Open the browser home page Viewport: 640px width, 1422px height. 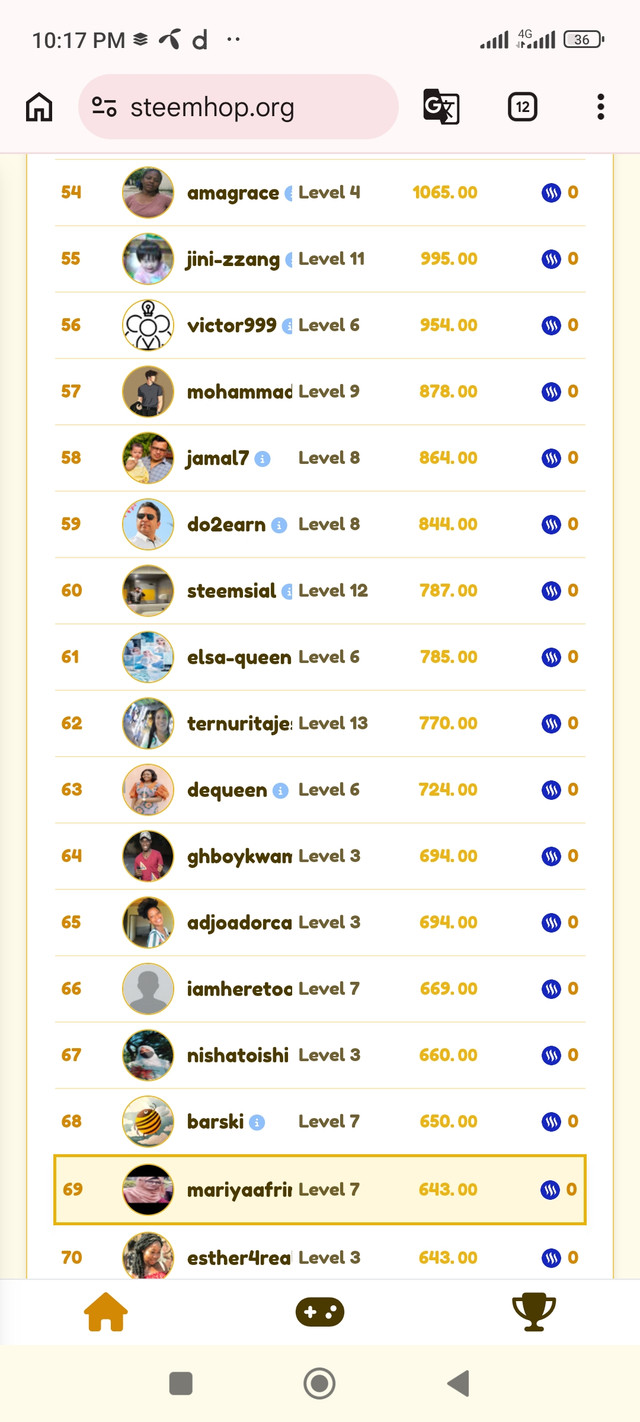pos(39,107)
